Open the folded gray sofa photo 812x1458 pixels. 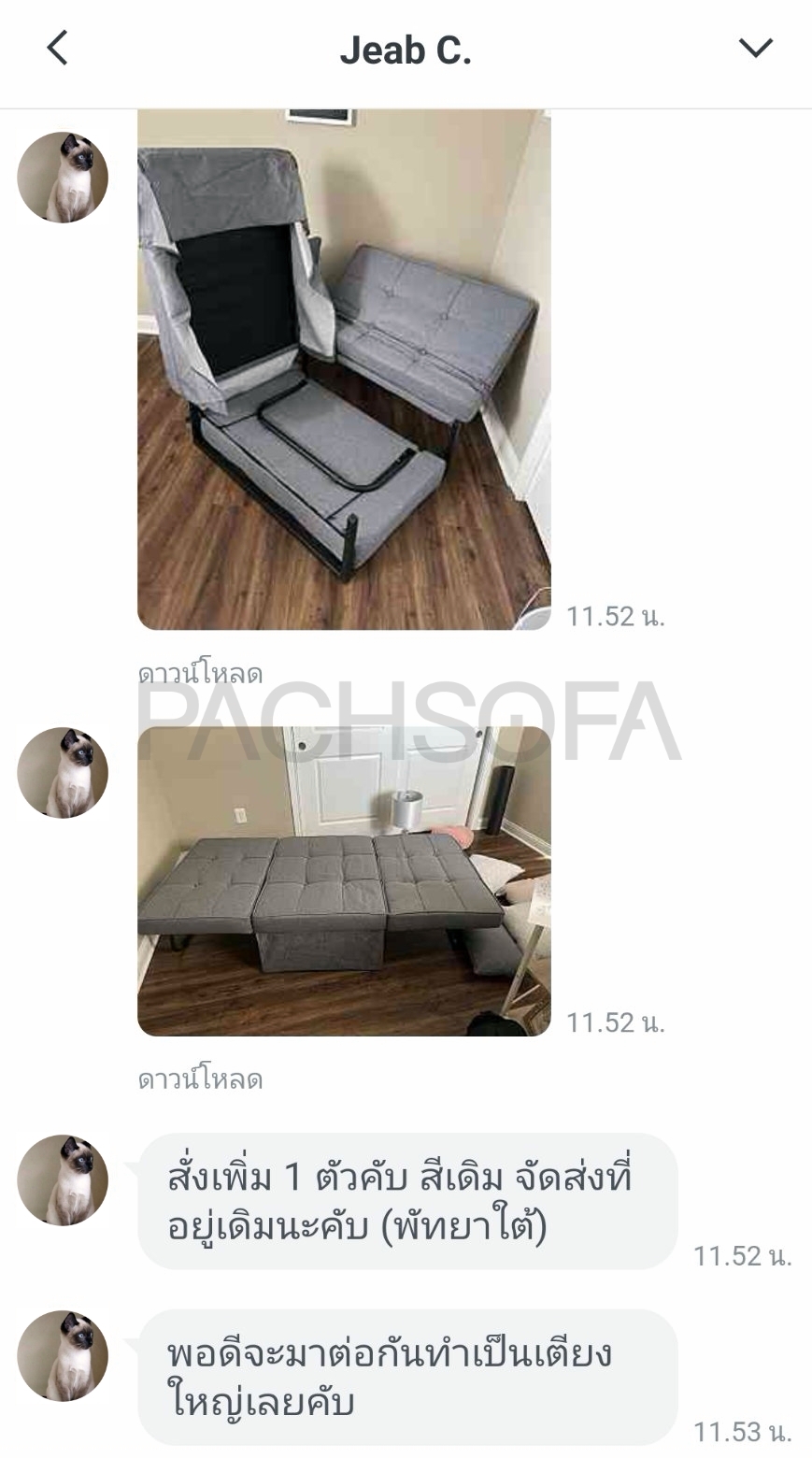(344, 369)
